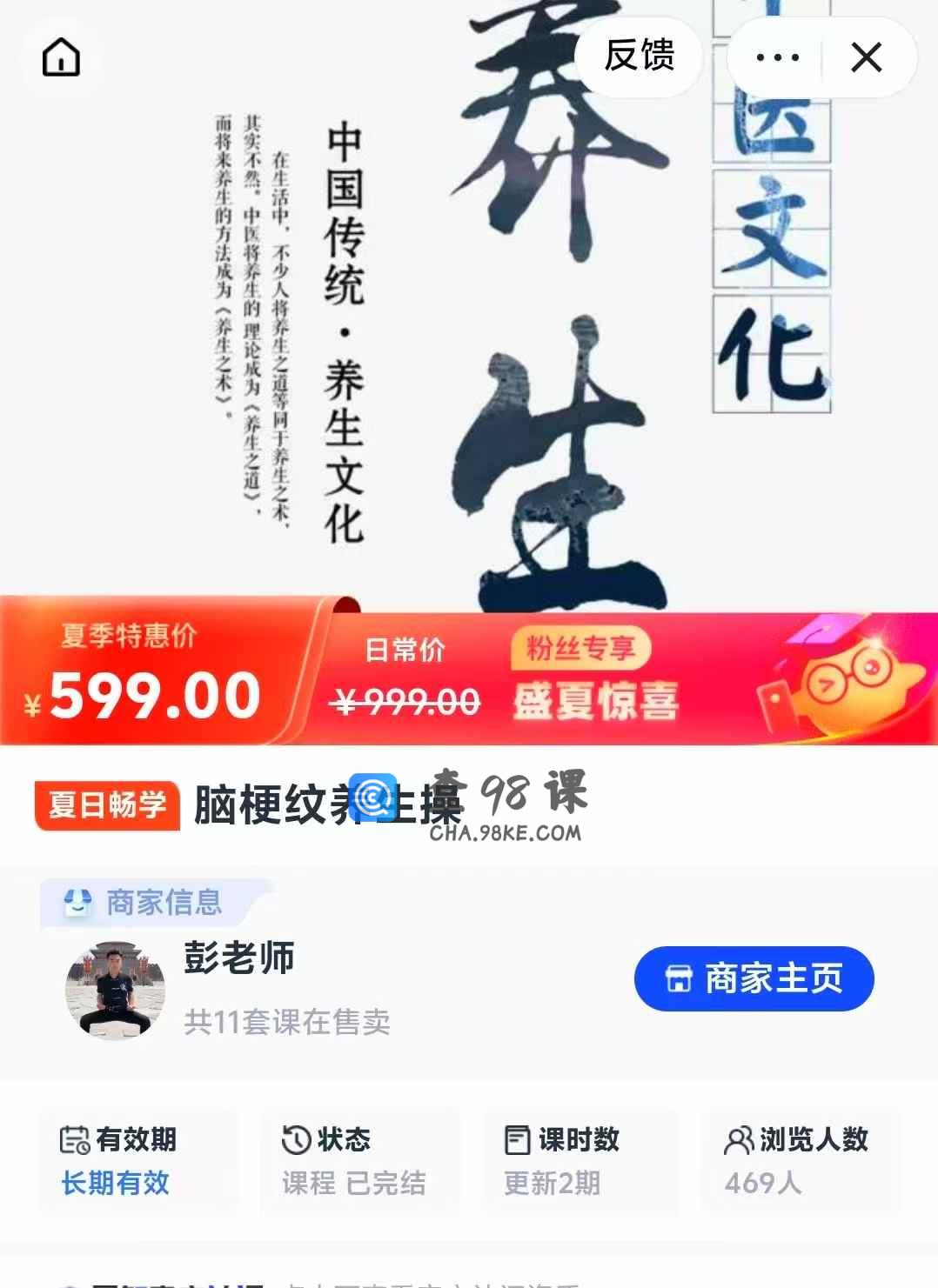Go to the home page icon

pyautogui.click(x=61, y=57)
